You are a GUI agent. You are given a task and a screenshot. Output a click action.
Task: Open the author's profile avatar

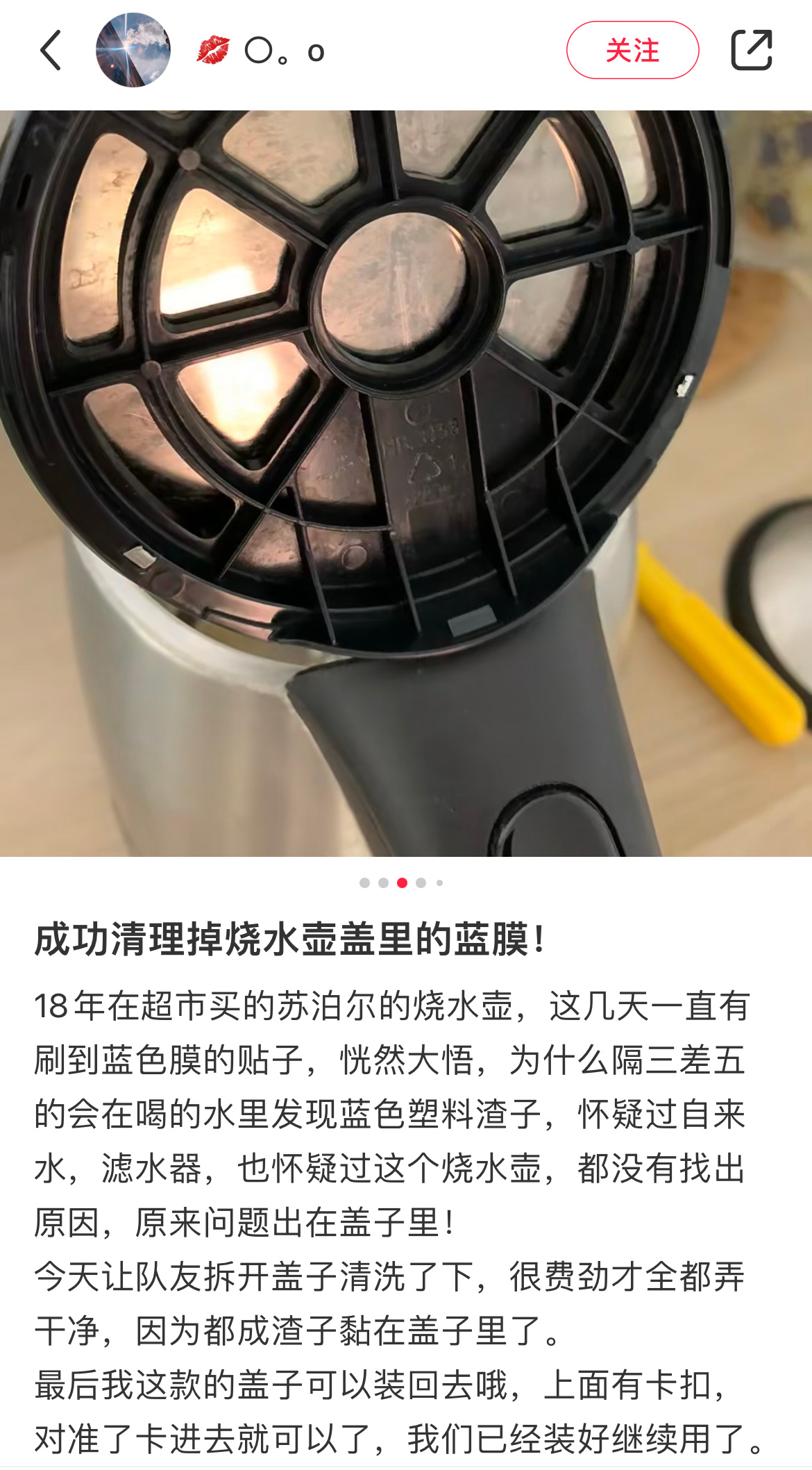point(133,50)
